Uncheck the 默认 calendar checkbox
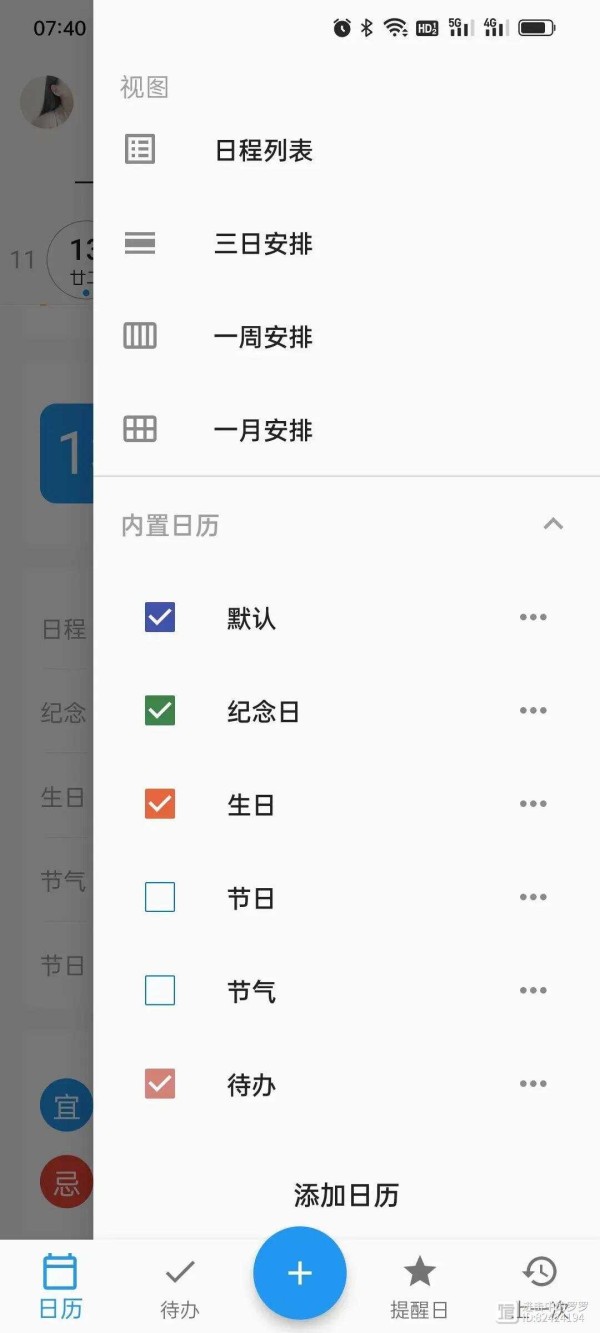This screenshot has height=1333, width=600. coord(160,617)
